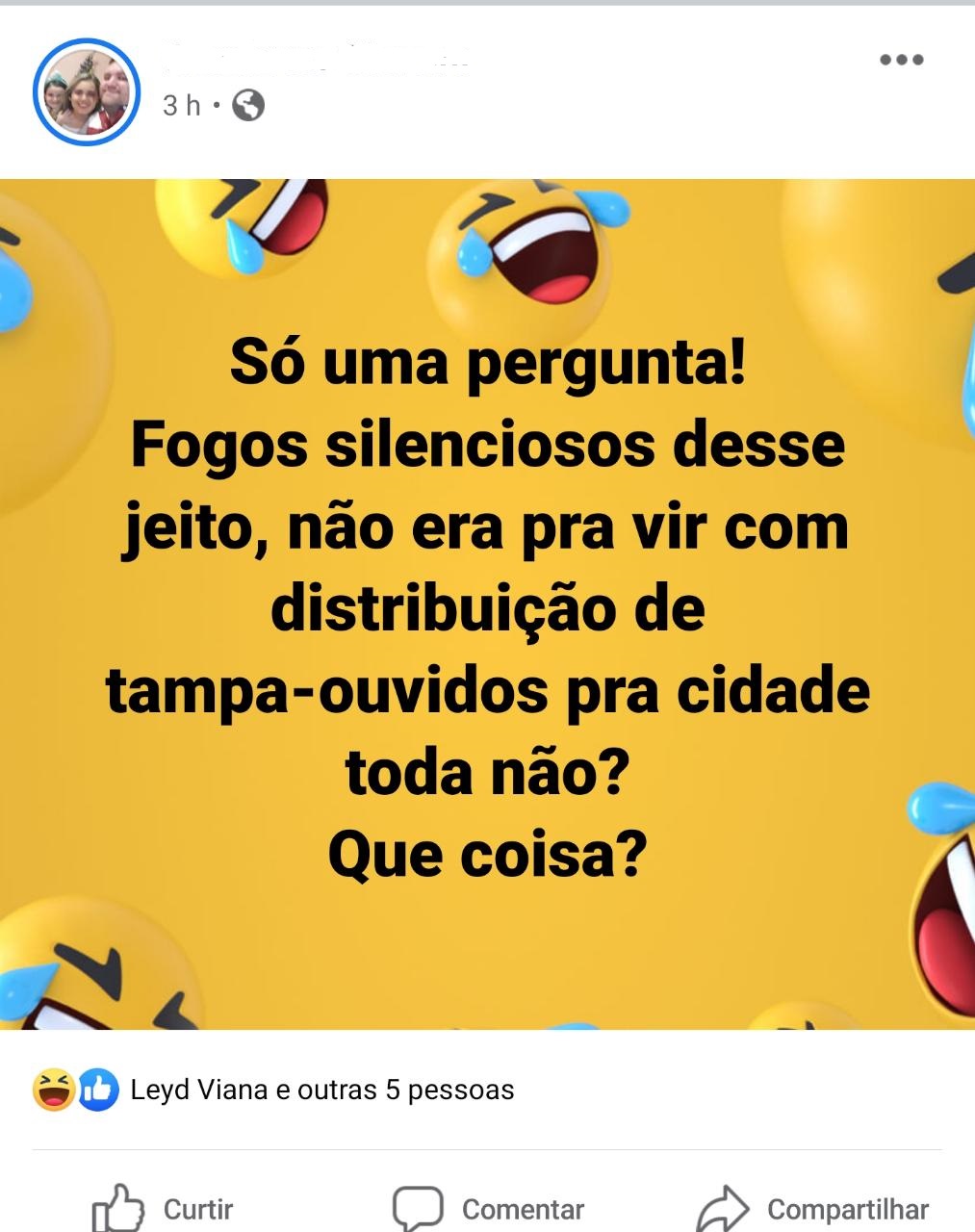
Task: Open the poster's profile picture
Action: [87, 92]
